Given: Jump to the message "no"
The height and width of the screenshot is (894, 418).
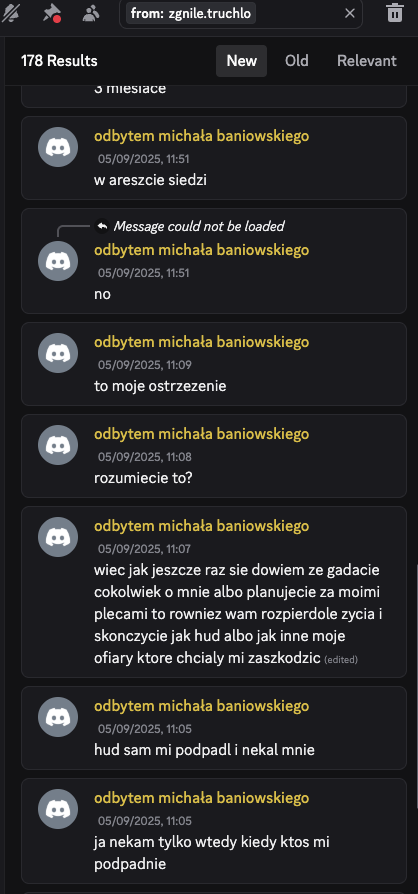Looking at the screenshot, I should point(214,261).
